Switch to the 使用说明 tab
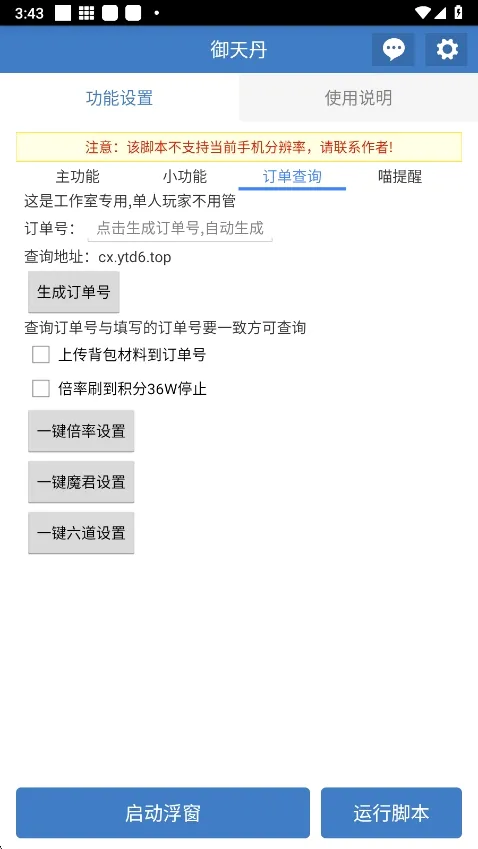Viewport: 478px width, 849px height. coord(358,97)
